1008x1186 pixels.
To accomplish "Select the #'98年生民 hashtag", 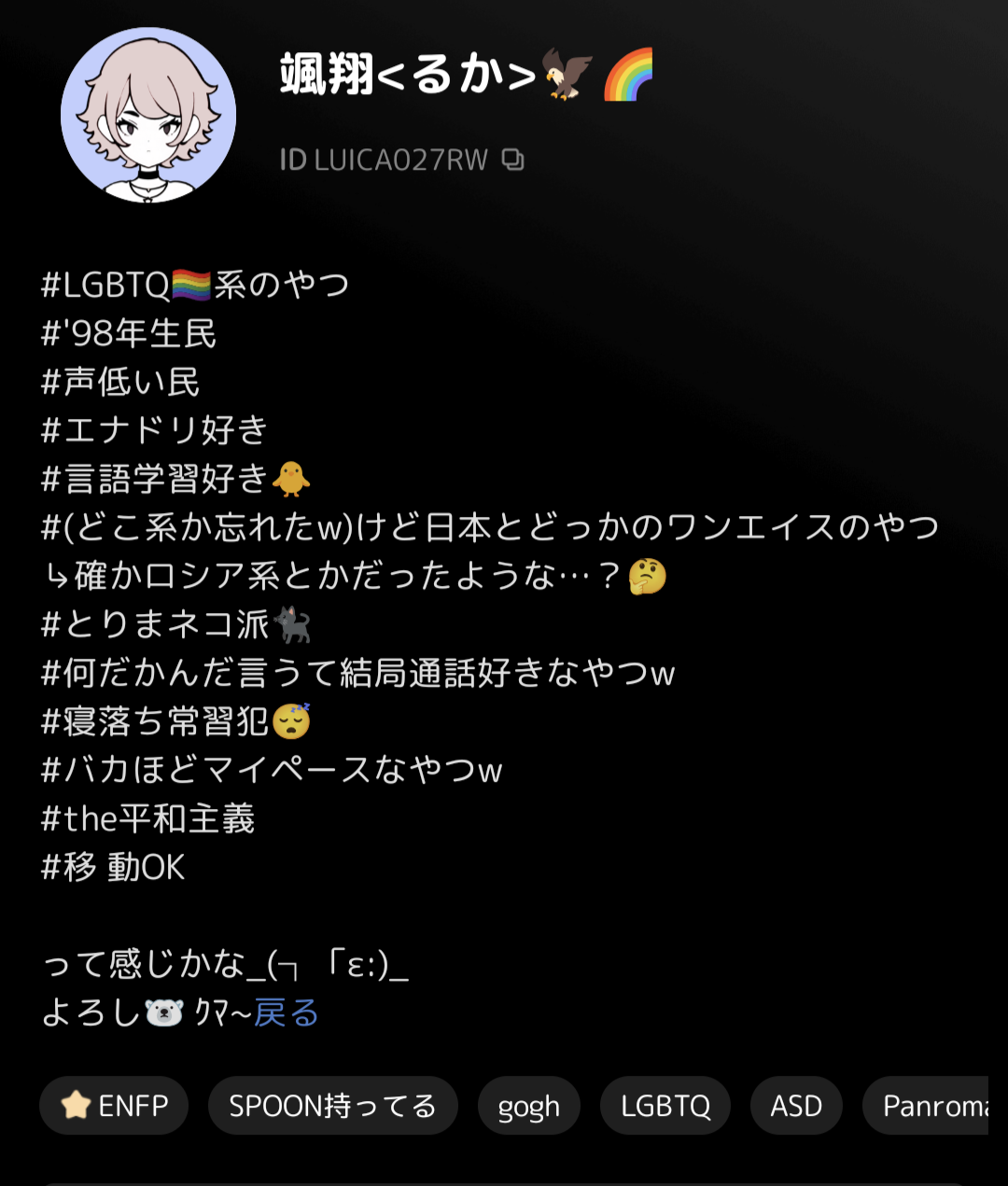I will pyautogui.click(x=129, y=334).
